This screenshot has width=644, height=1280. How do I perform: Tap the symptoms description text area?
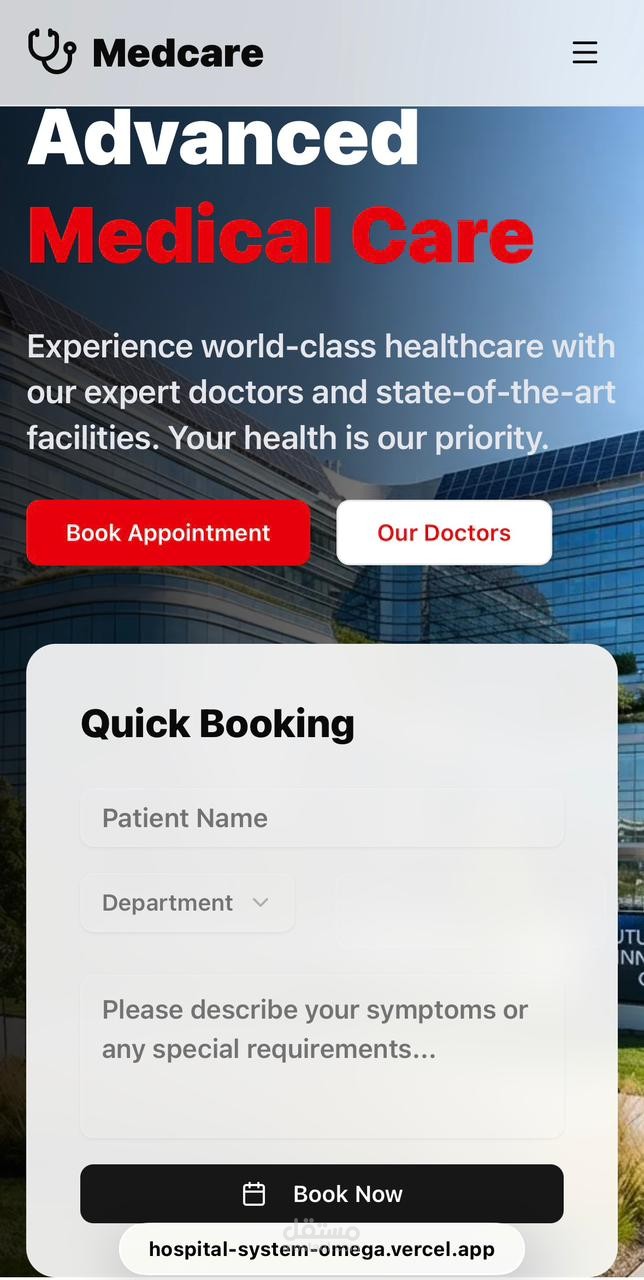pyautogui.click(x=321, y=1055)
